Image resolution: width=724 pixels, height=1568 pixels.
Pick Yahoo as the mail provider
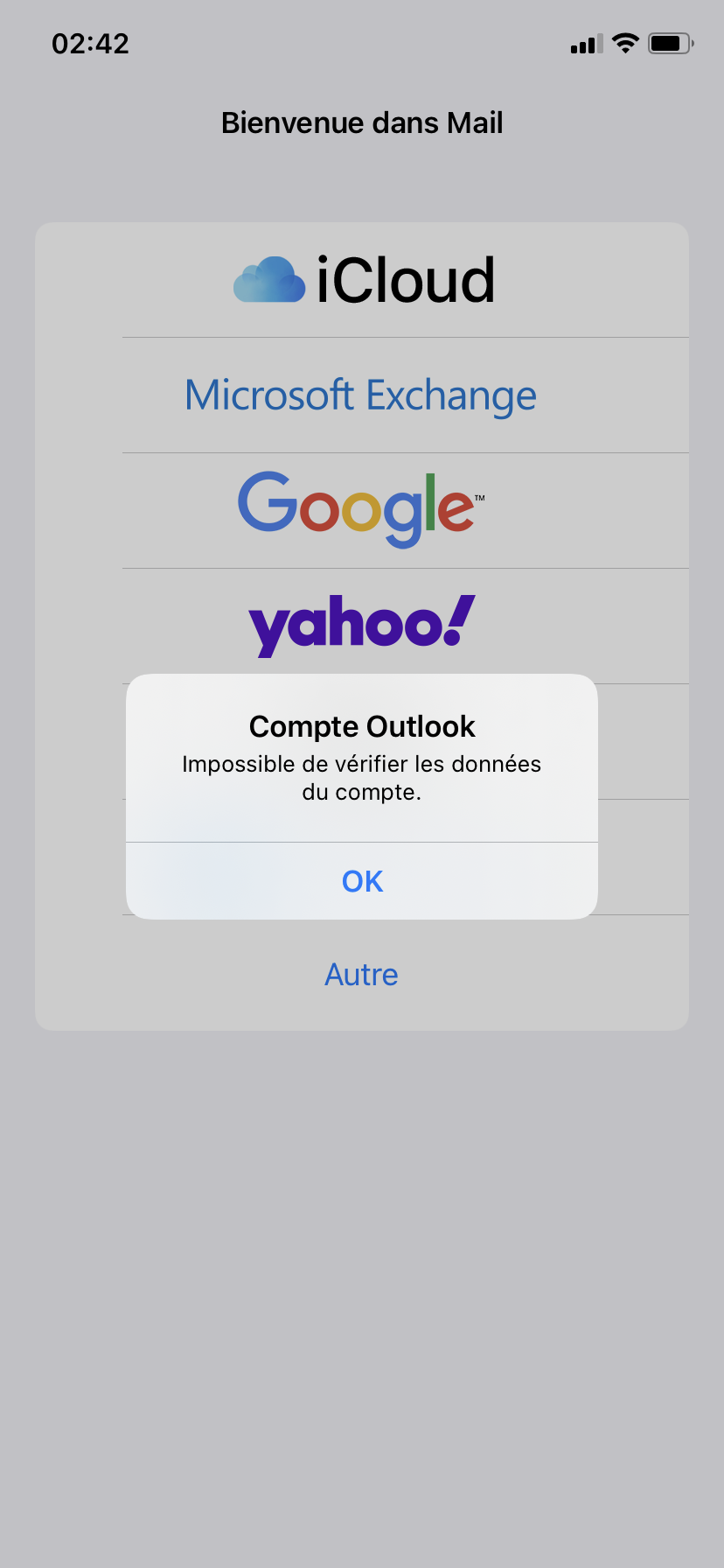click(362, 625)
